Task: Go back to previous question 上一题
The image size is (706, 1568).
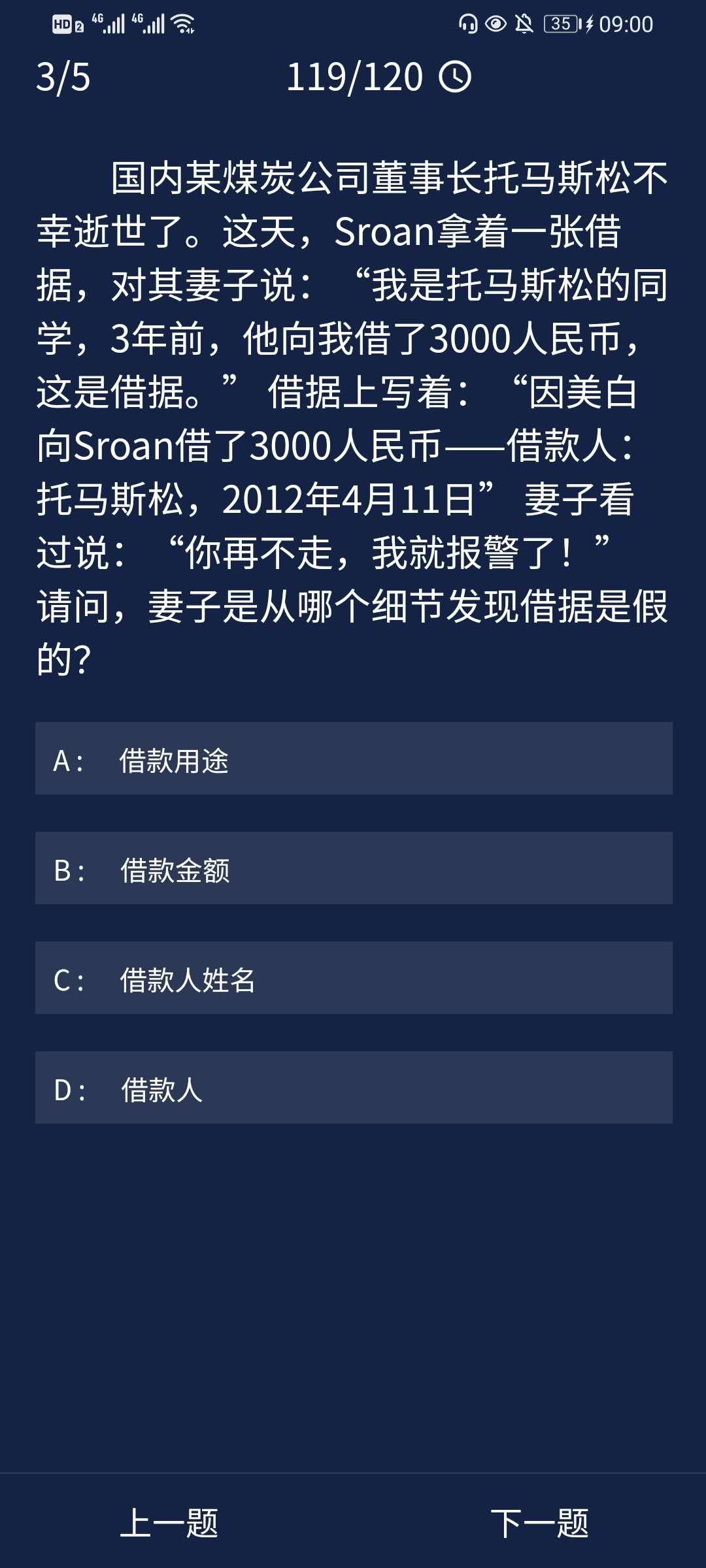Action: (169, 1523)
